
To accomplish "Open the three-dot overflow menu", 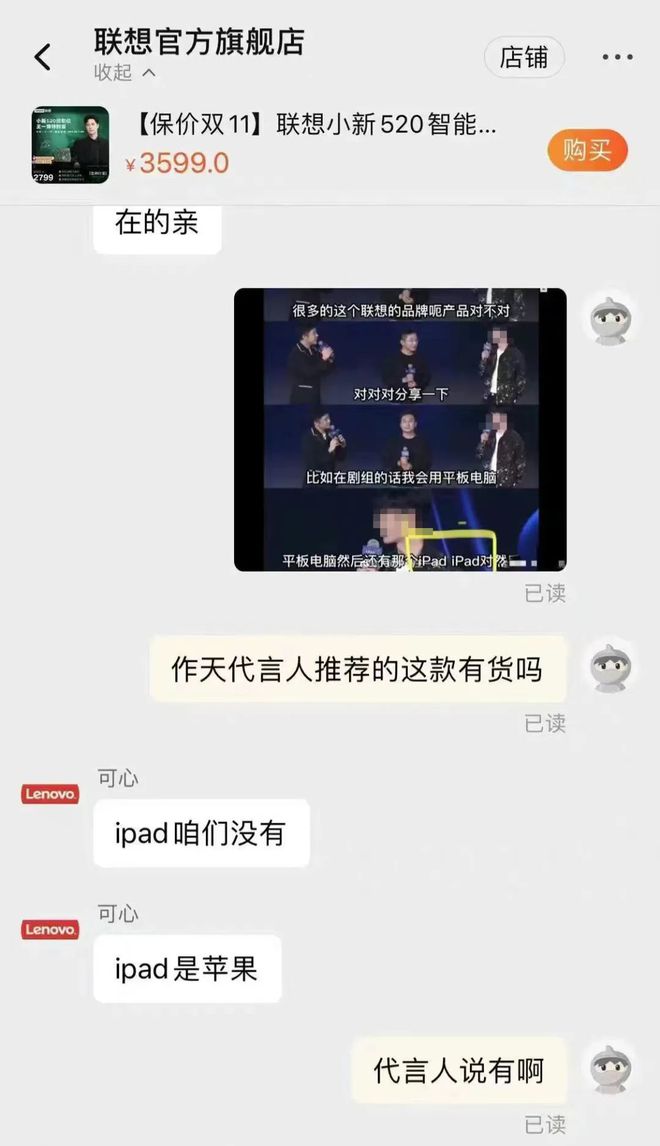I will coord(617,57).
